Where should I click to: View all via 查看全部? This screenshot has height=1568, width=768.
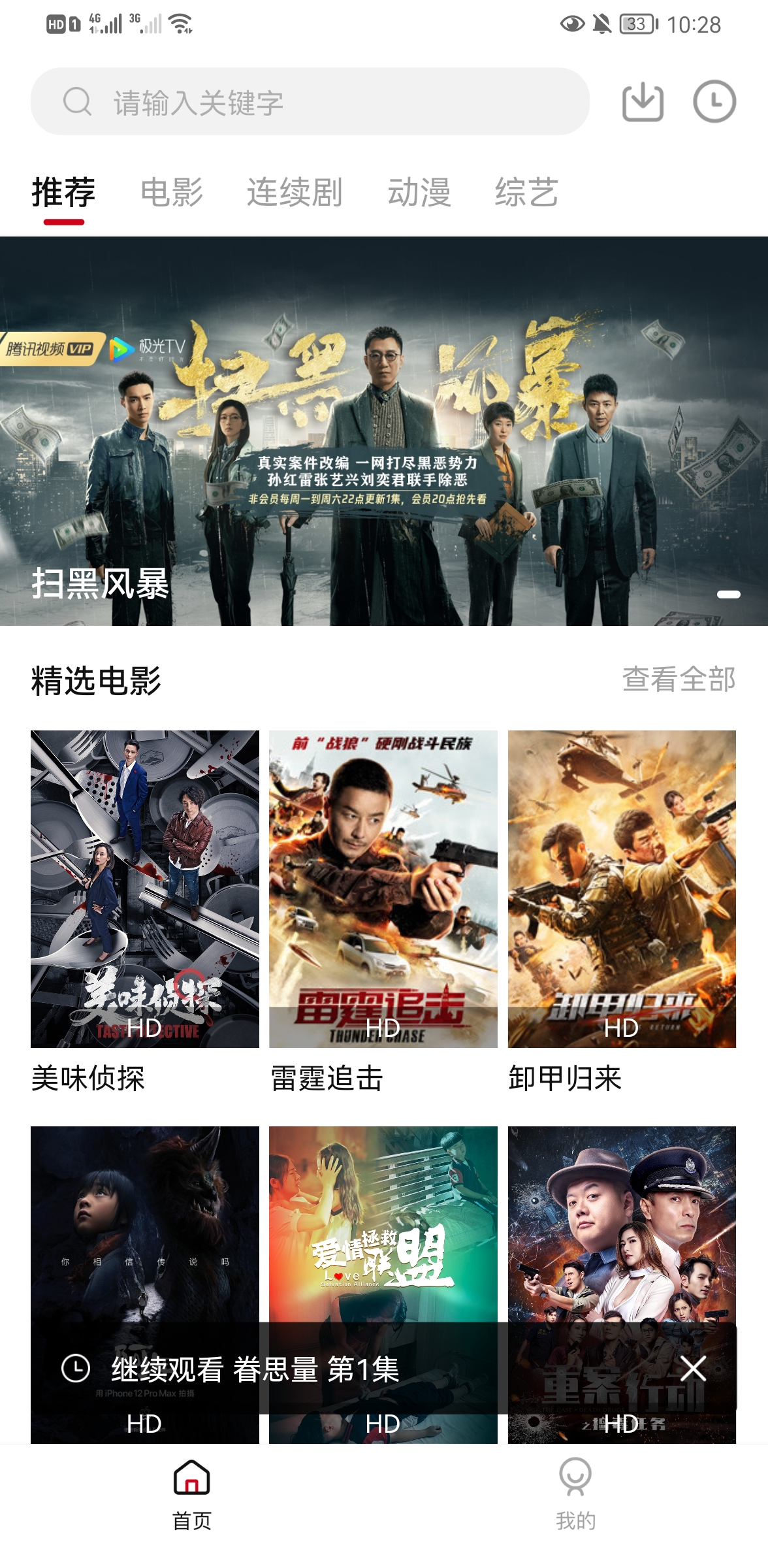679,679
